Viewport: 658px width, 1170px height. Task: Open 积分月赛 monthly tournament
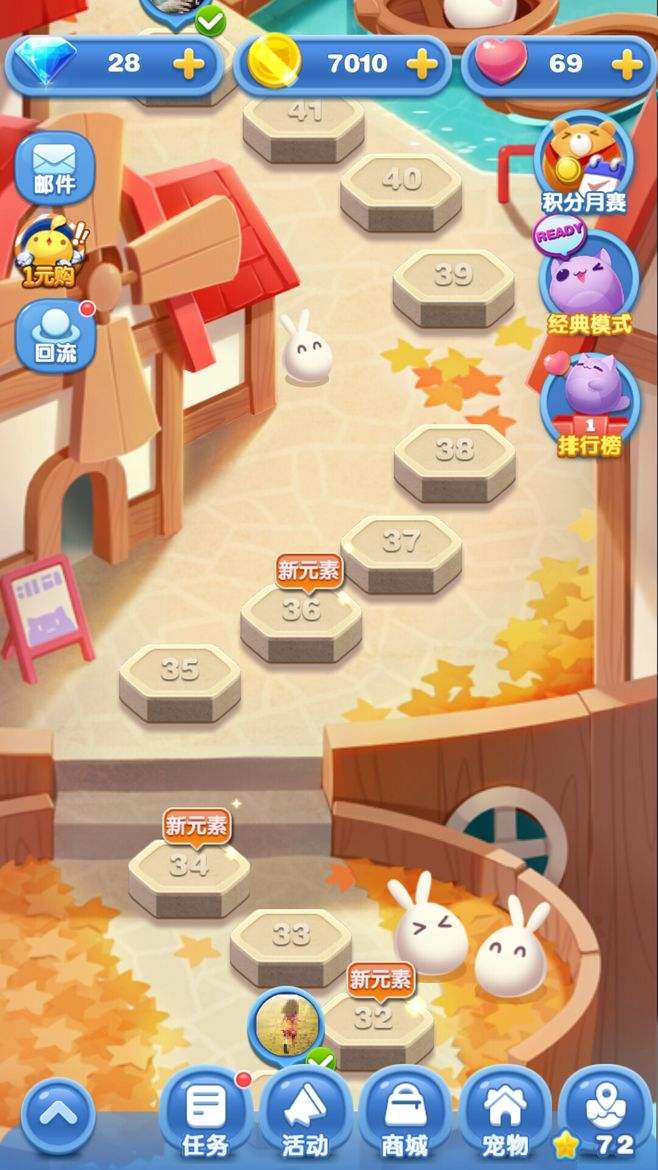click(584, 163)
